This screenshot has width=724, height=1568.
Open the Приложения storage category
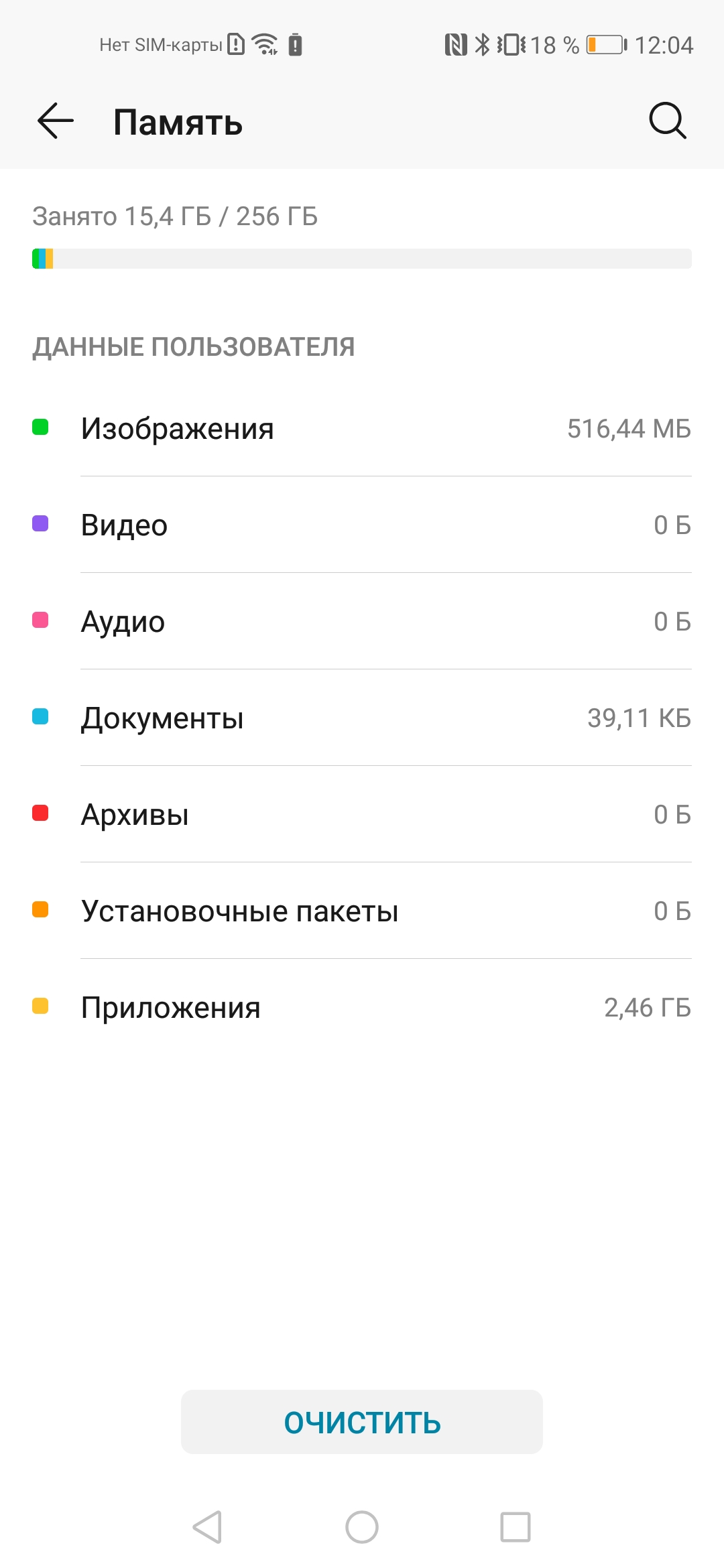pos(362,1007)
